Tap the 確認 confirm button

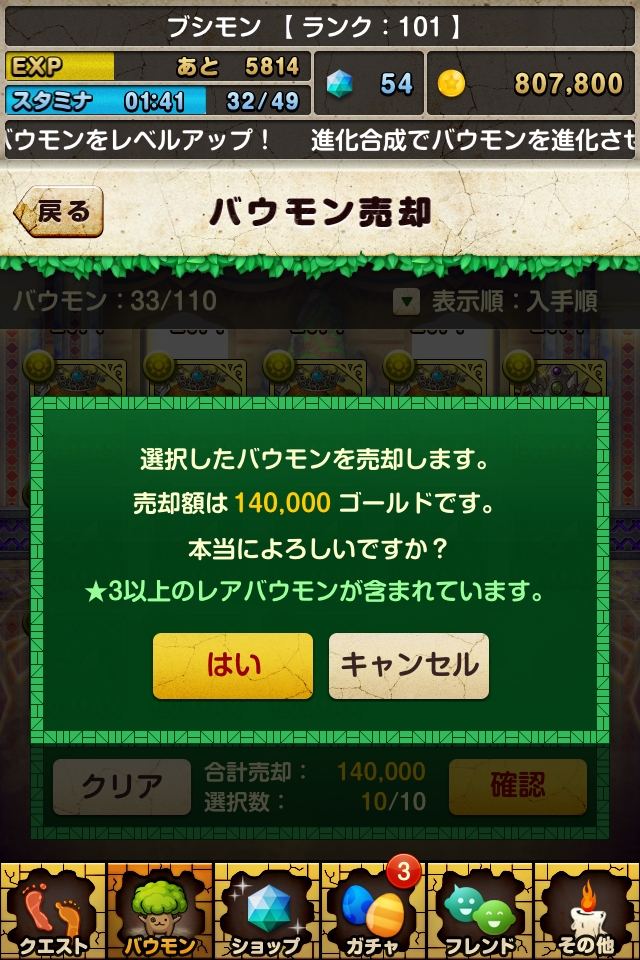517,786
